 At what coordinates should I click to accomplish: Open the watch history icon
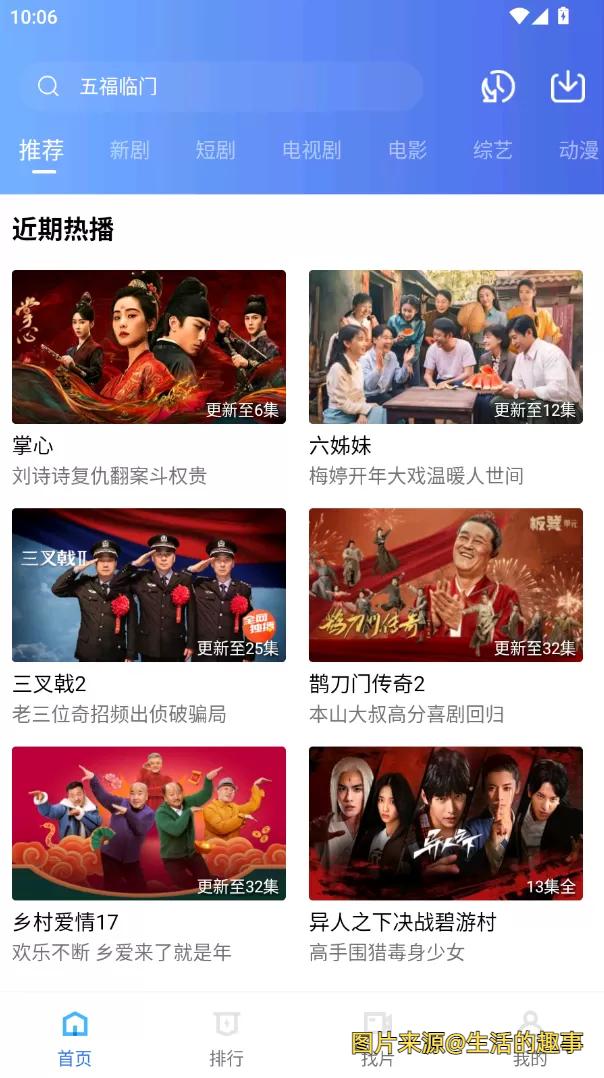(x=497, y=87)
